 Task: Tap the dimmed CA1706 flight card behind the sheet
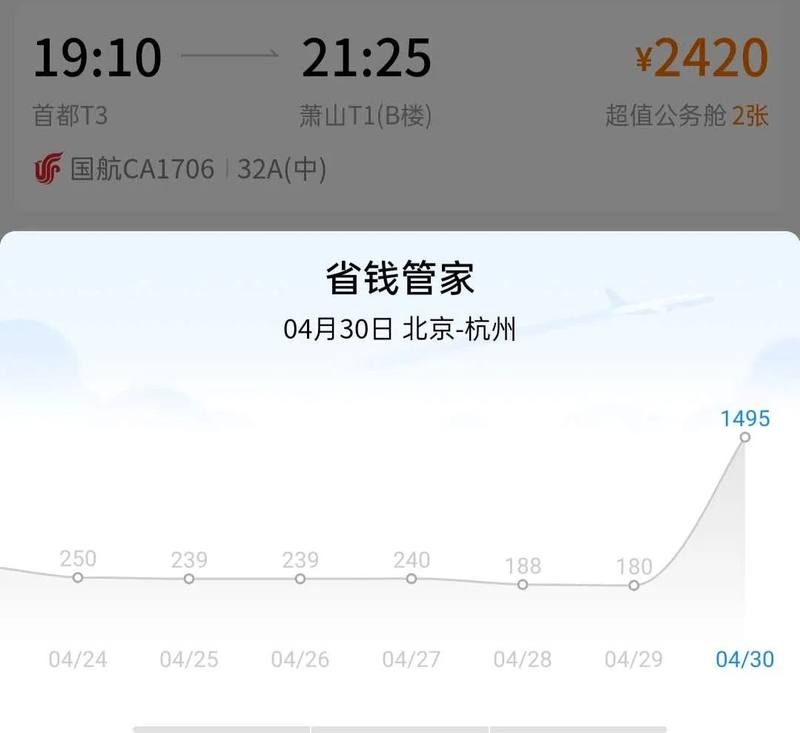pos(400,110)
